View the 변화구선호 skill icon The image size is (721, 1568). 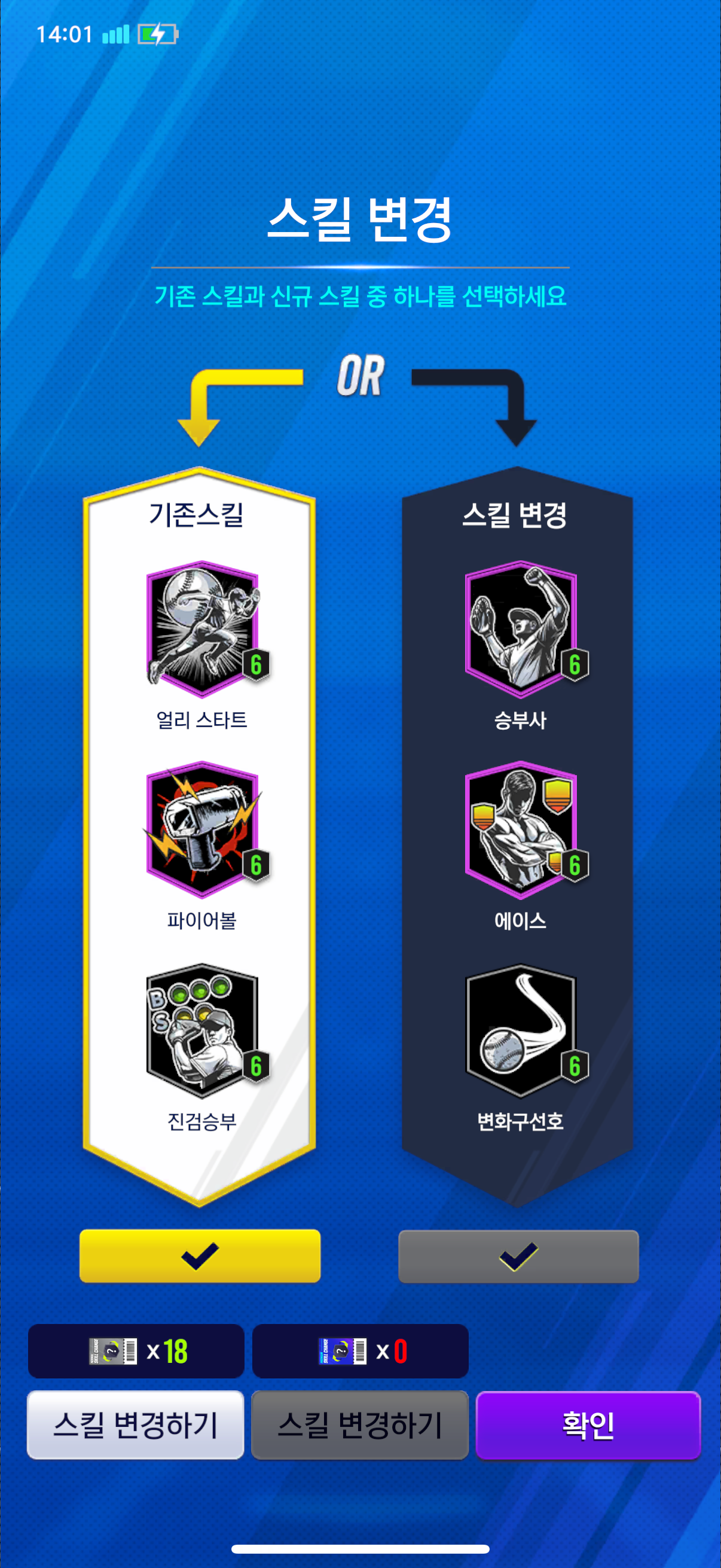click(x=520, y=1030)
